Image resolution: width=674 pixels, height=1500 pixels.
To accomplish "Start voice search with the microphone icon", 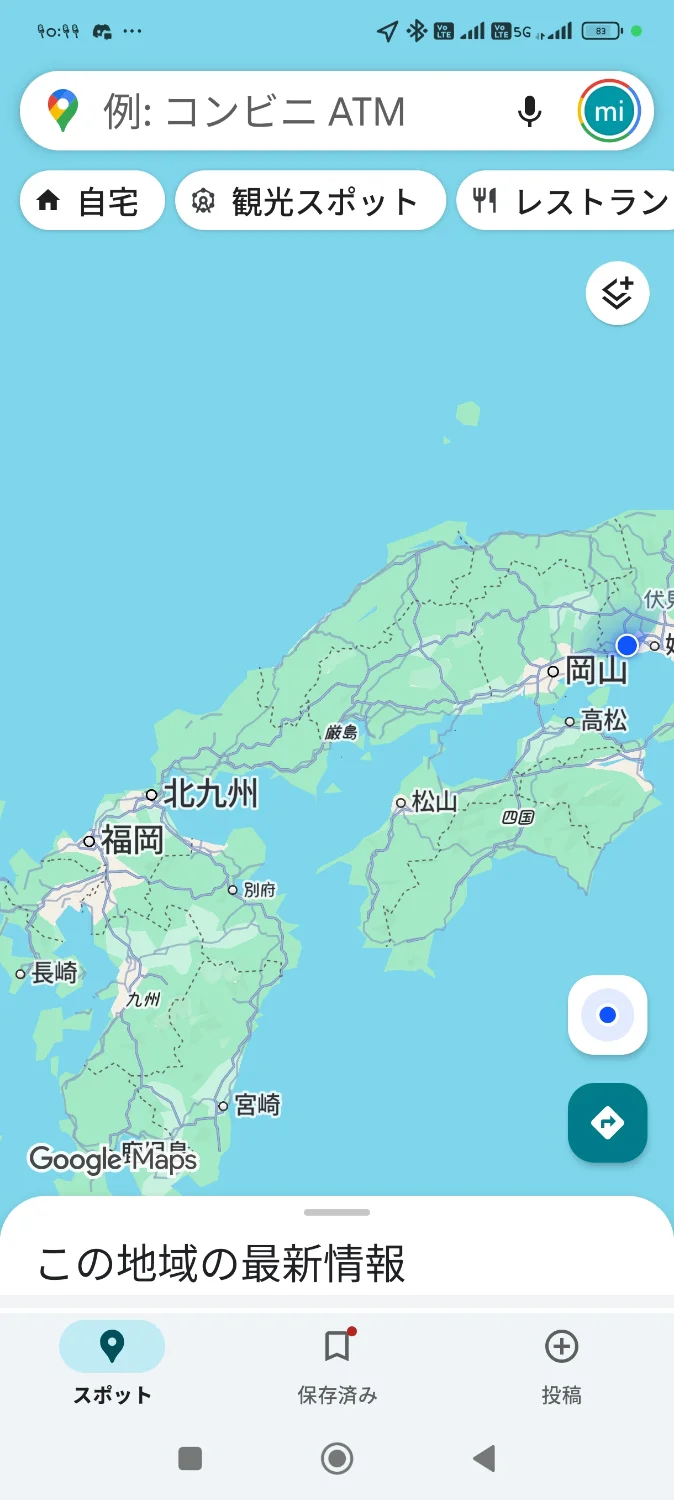I will tap(529, 111).
